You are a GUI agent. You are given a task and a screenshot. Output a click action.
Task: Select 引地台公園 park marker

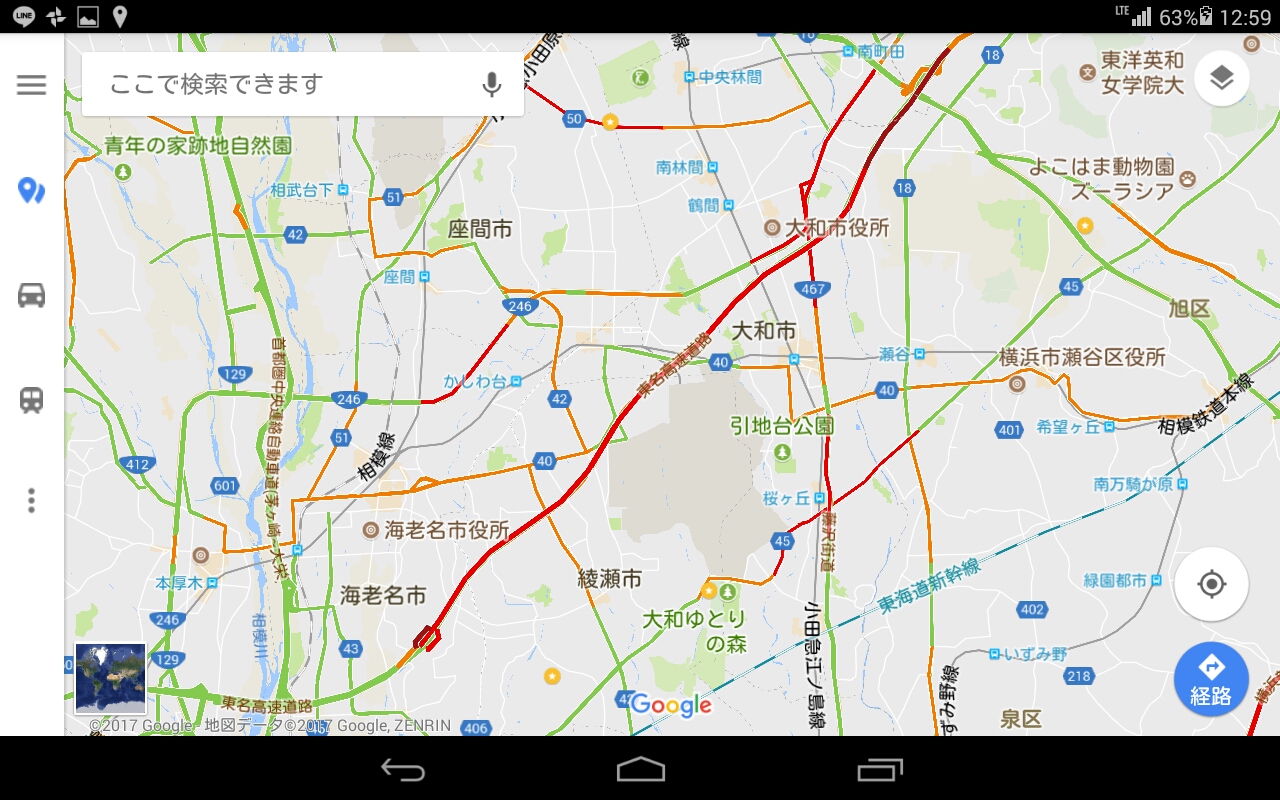(783, 451)
